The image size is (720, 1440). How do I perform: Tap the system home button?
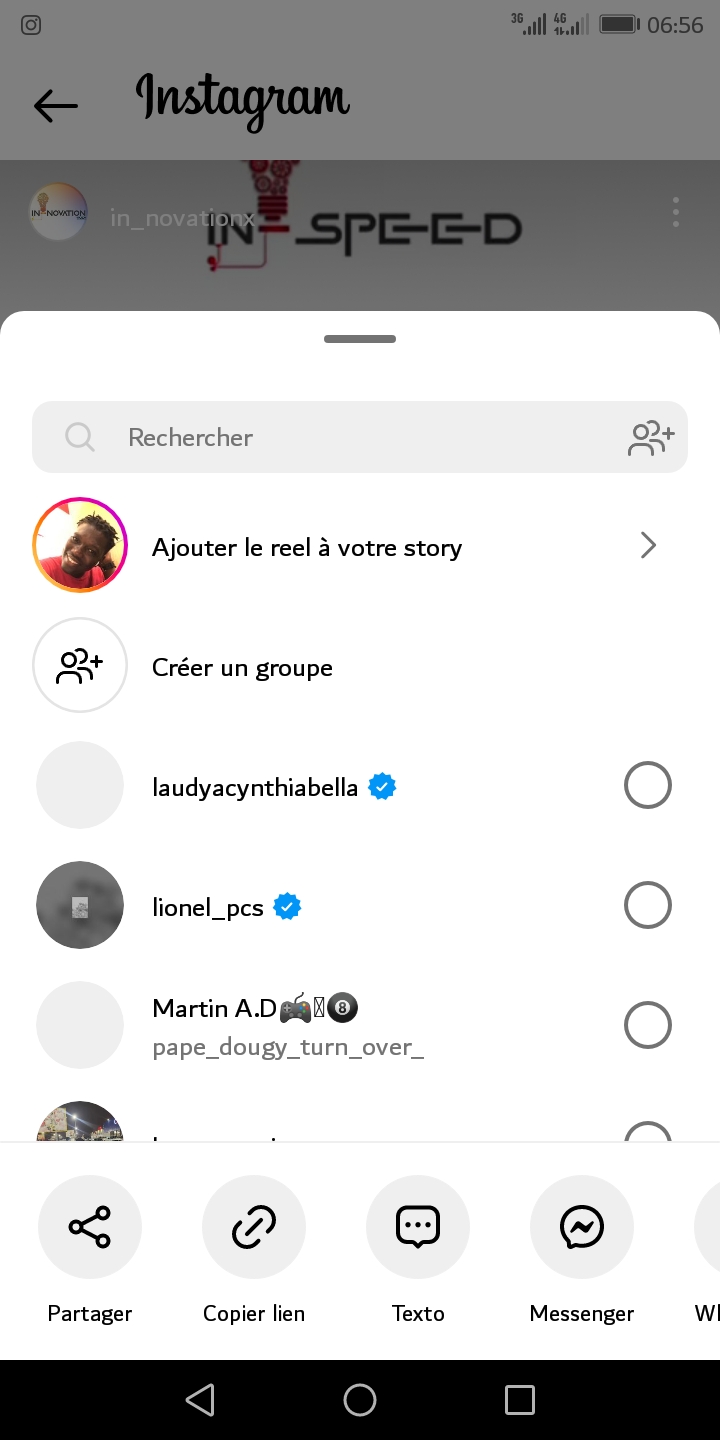click(360, 1400)
